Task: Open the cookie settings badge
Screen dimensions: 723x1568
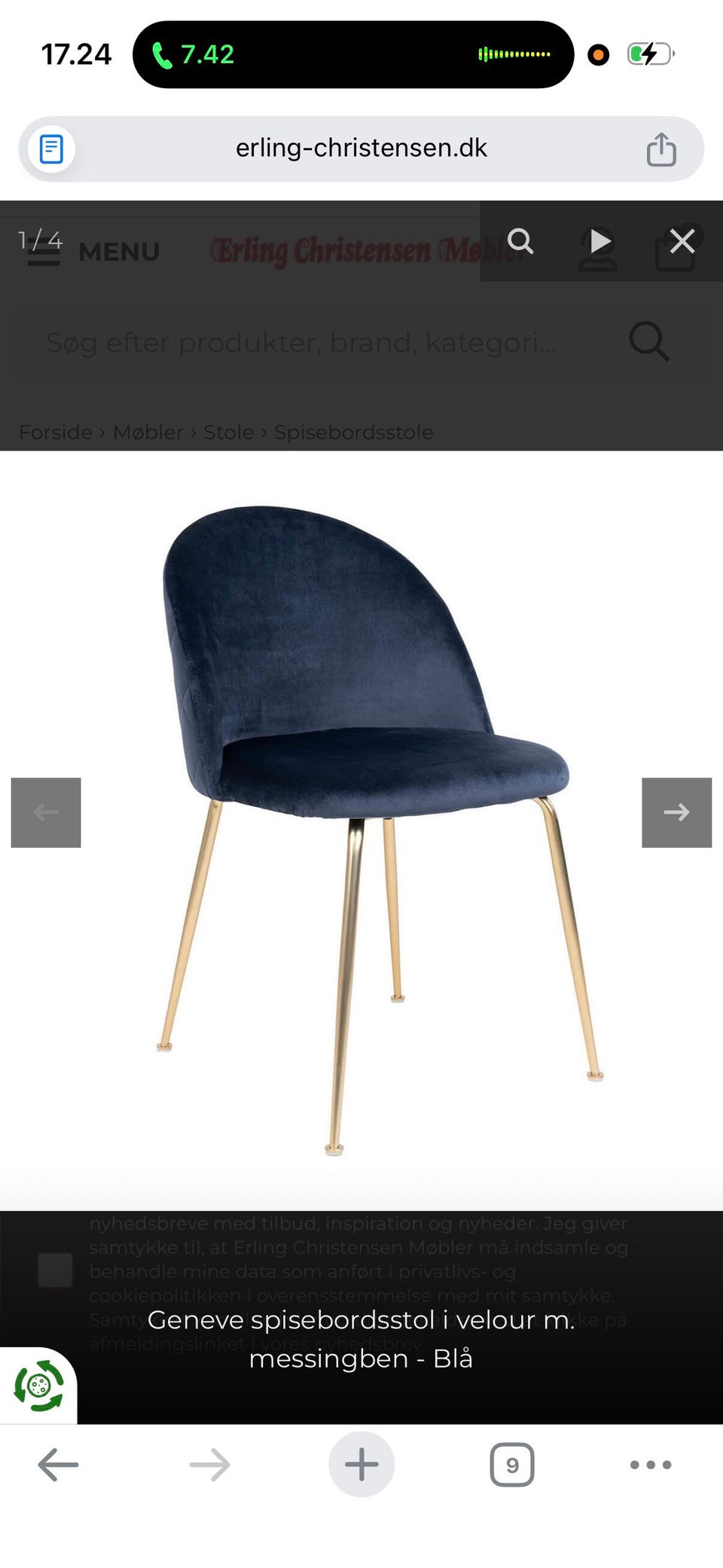Action: coord(38,1386)
